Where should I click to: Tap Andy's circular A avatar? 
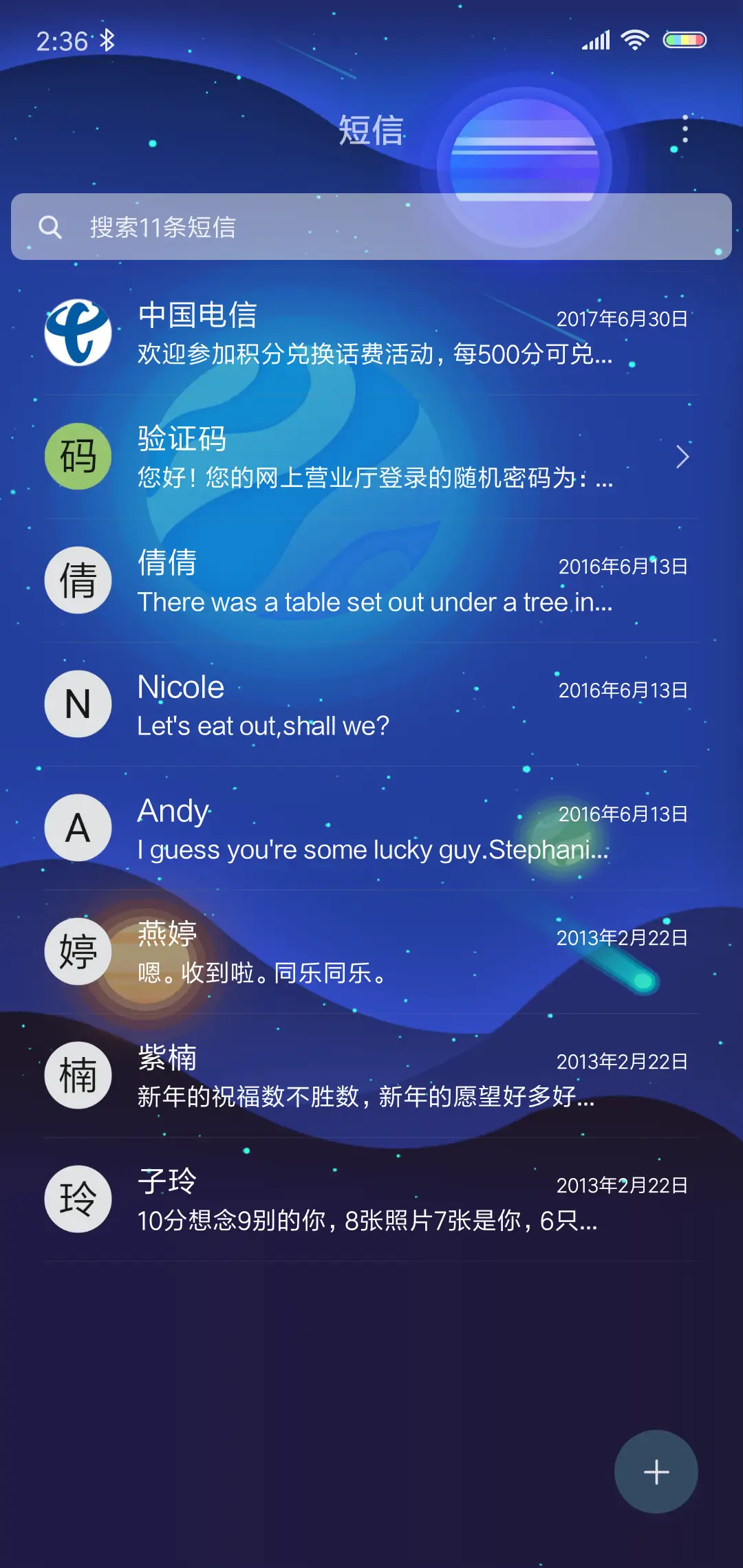coord(77,827)
